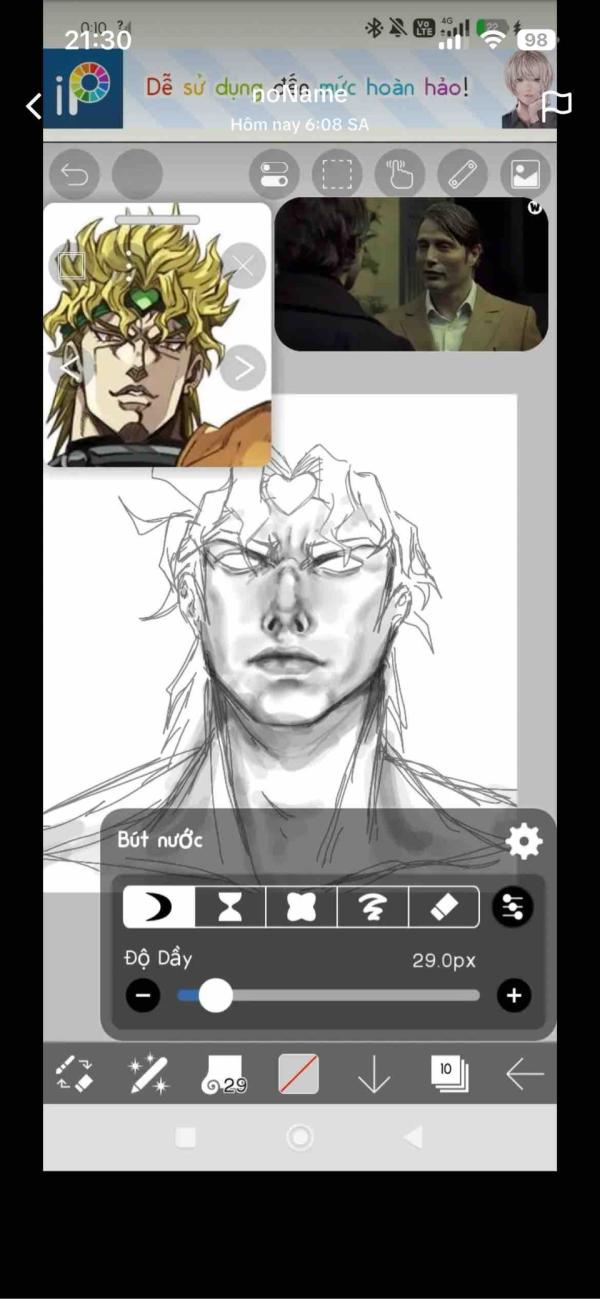600x1299 pixels.
Task: Choose the eraser mode in brush bar
Action: click(x=444, y=907)
